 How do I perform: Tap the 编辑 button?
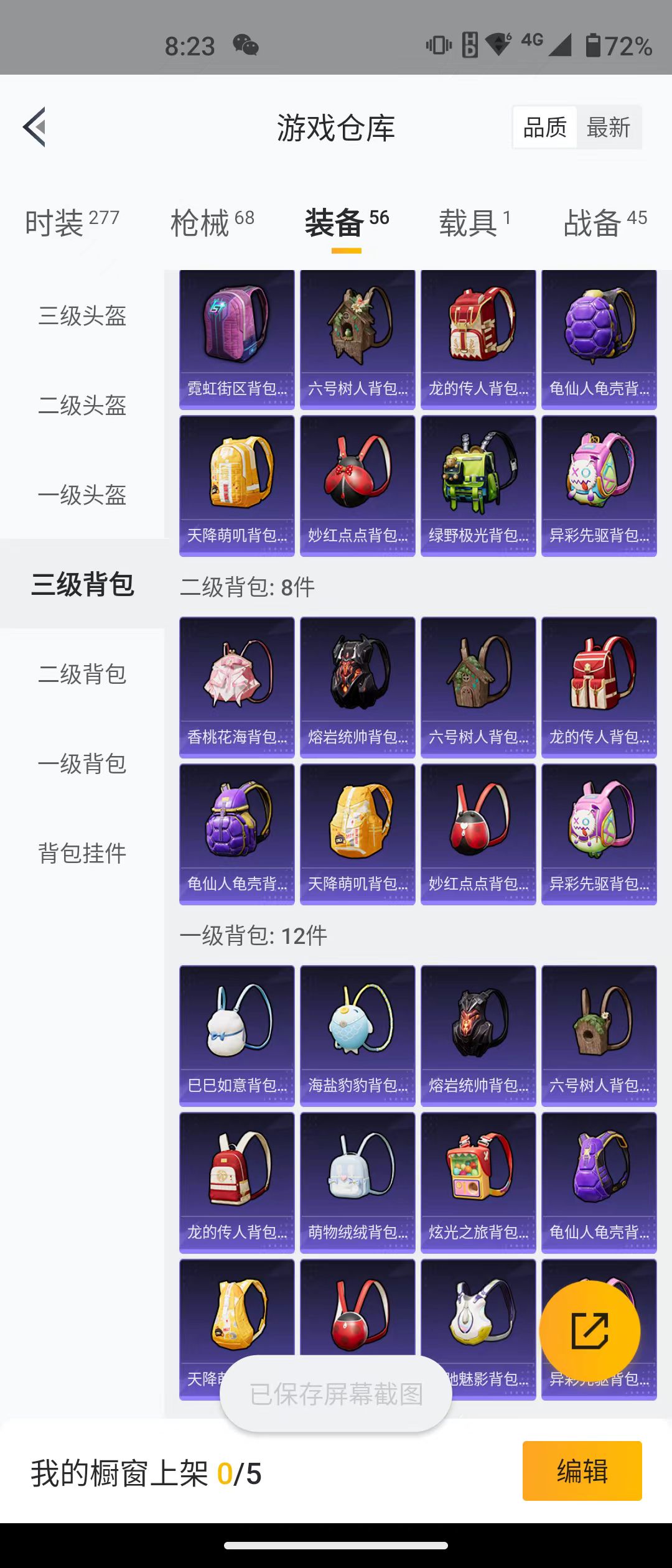(582, 1471)
